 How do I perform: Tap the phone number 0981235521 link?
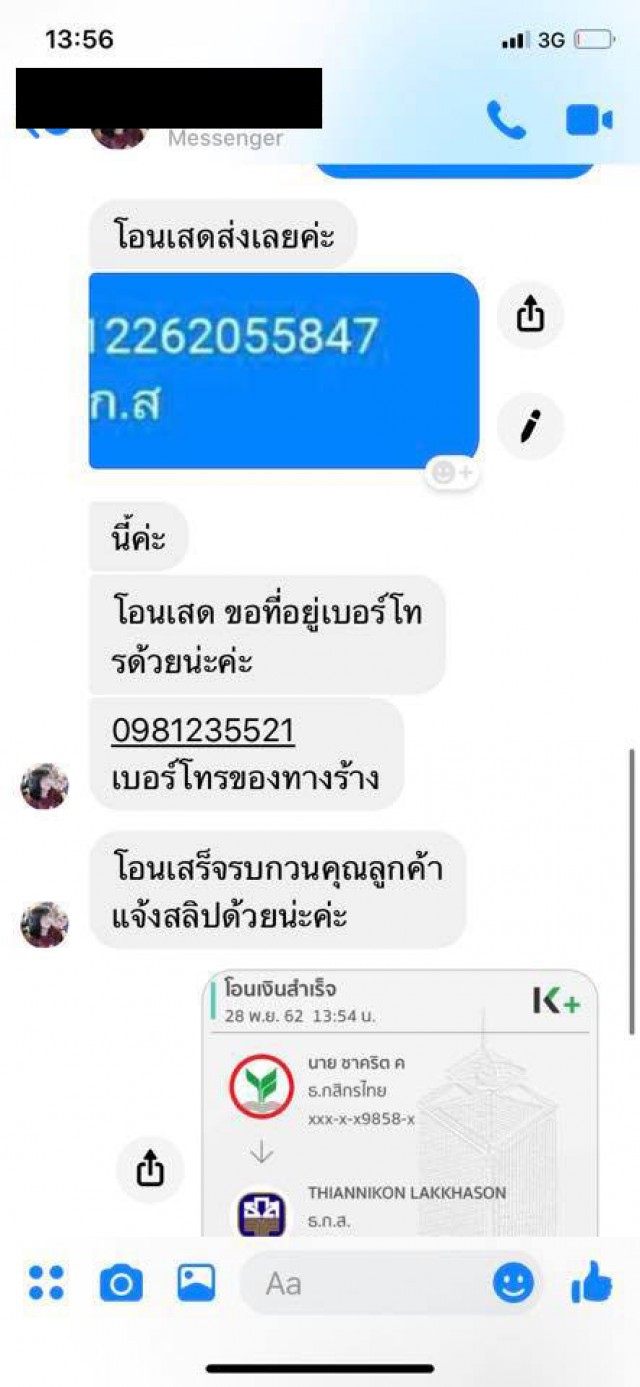click(203, 732)
